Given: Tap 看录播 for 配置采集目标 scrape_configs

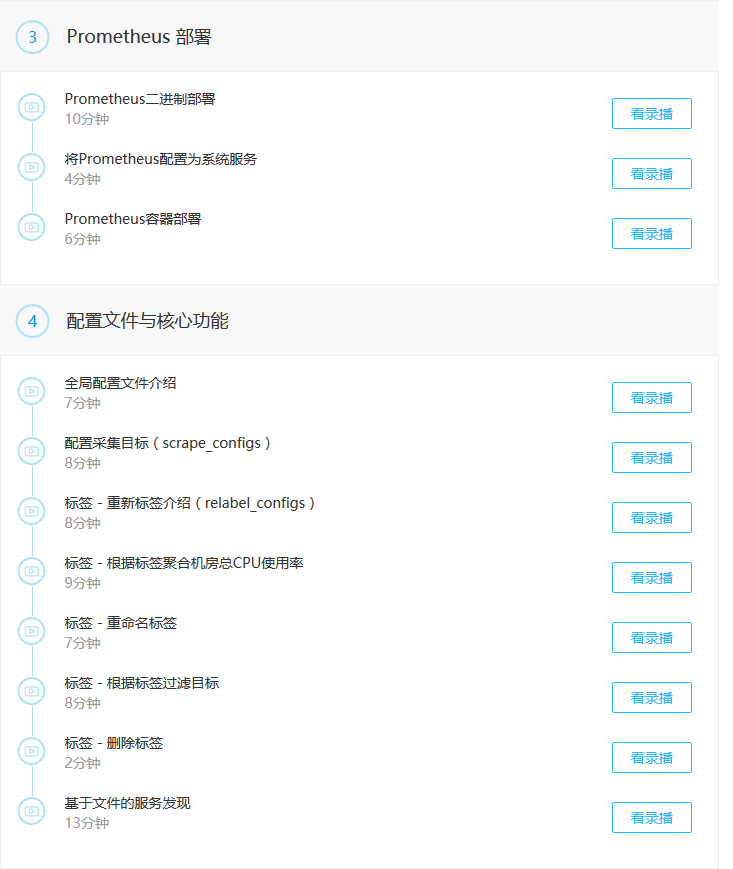Looking at the screenshot, I should click(x=651, y=458).
